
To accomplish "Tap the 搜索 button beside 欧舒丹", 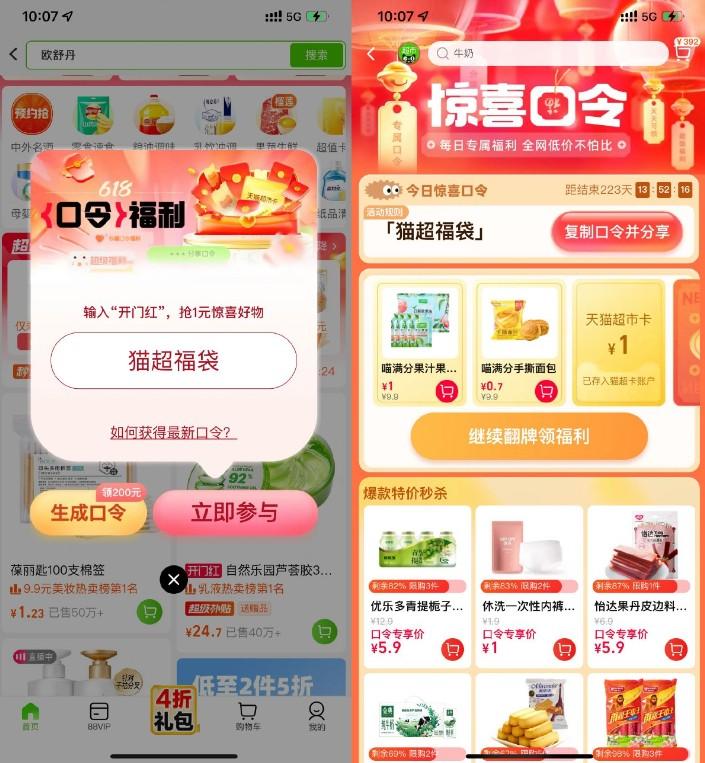I will click(x=315, y=55).
